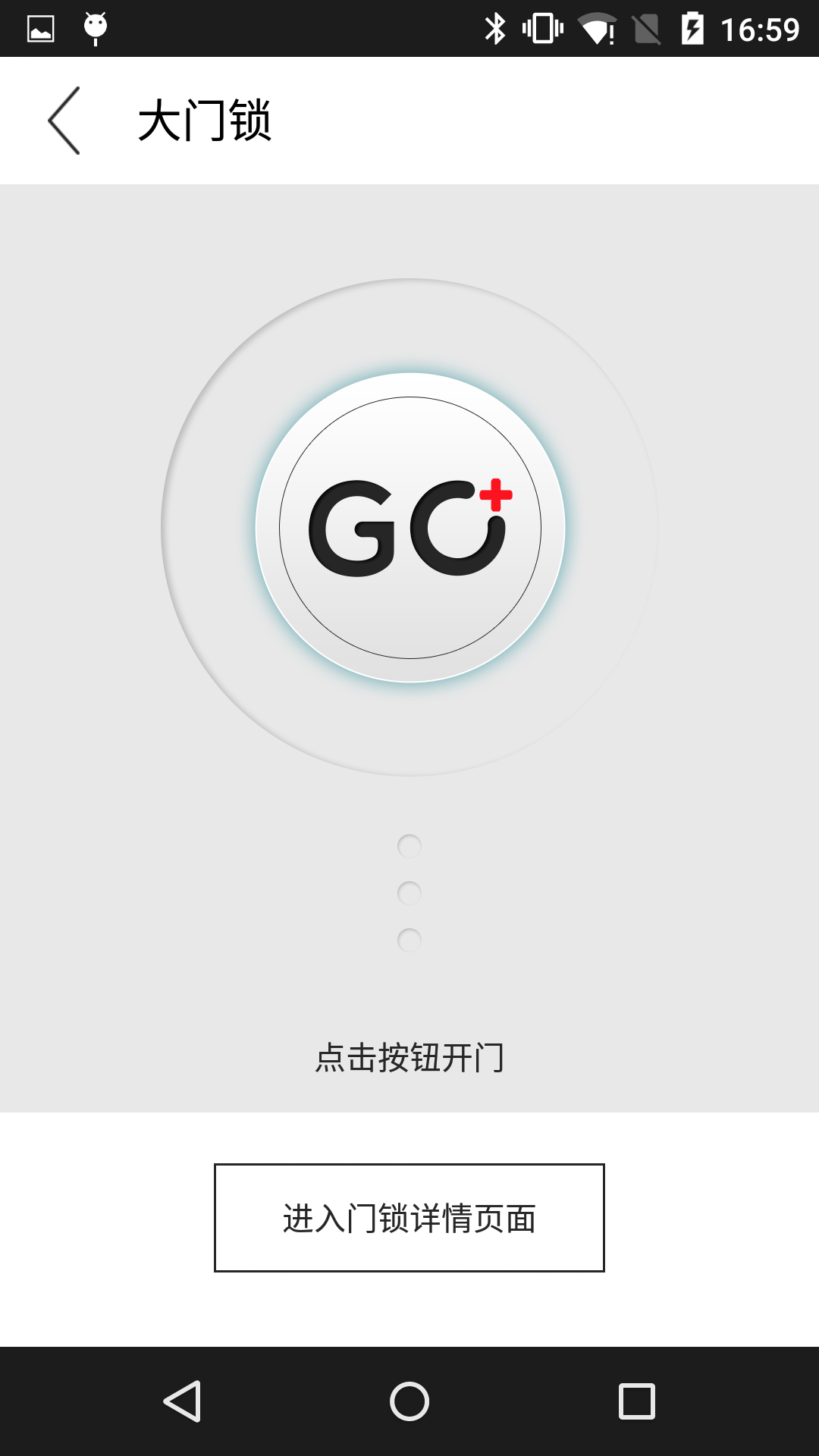Tap the vertical dot progress indicator column

tap(409, 893)
